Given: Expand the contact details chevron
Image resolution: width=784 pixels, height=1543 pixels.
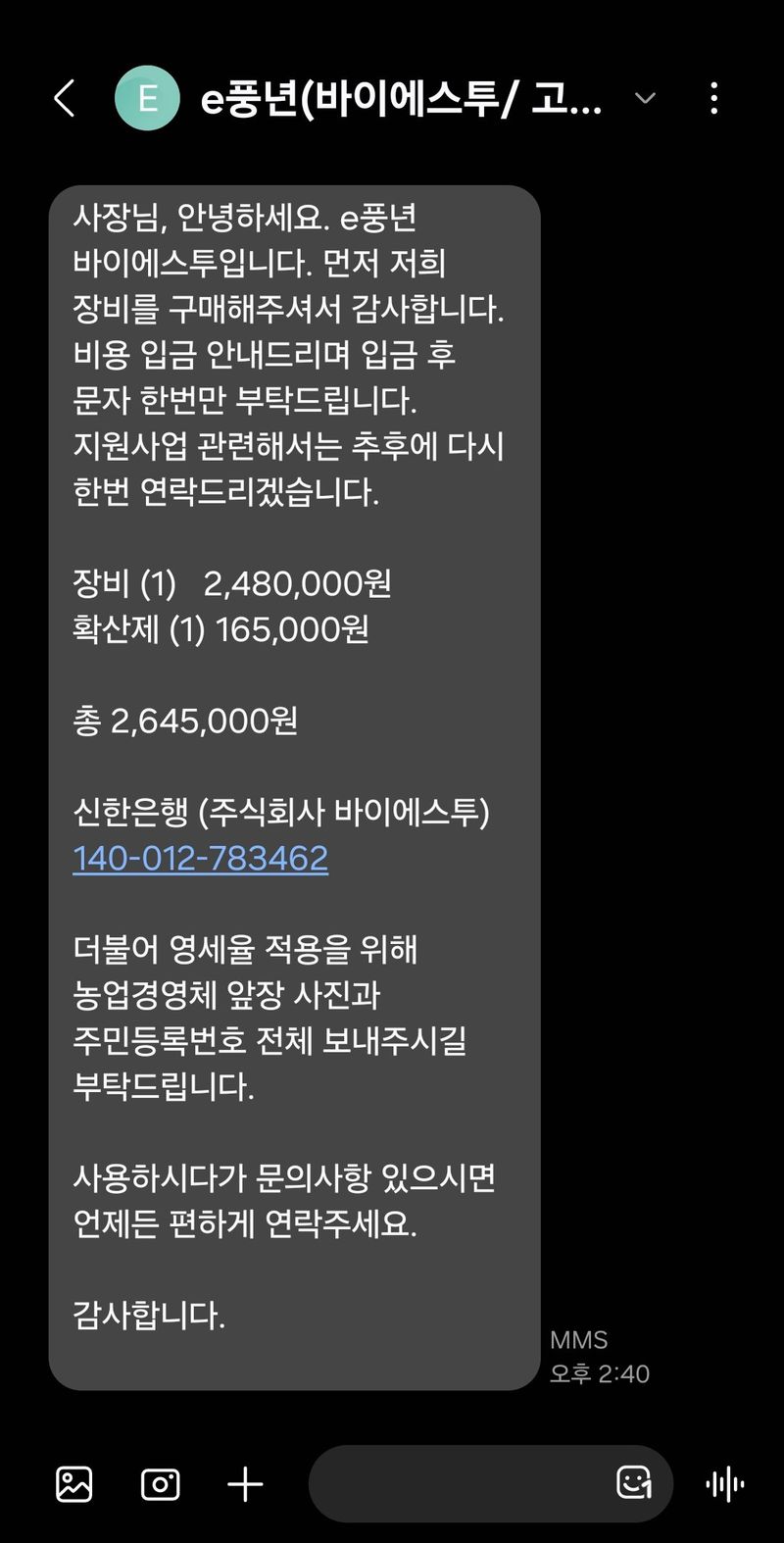Looking at the screenshot, I should (645, 98).
